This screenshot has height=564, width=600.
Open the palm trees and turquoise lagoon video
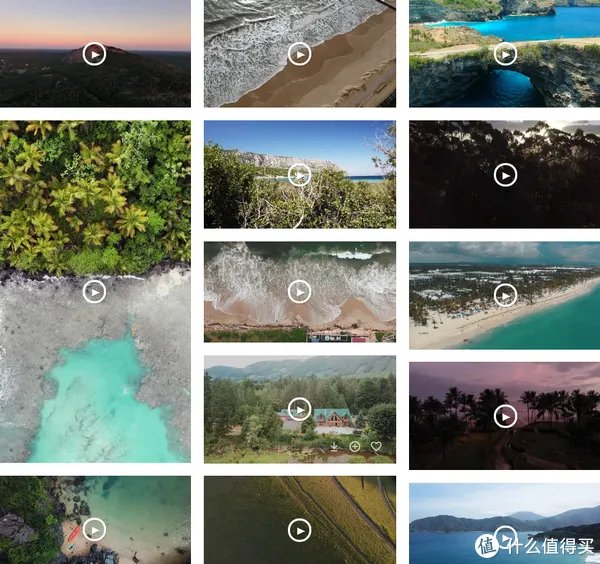pyautogui.click(x=94, y=291)
